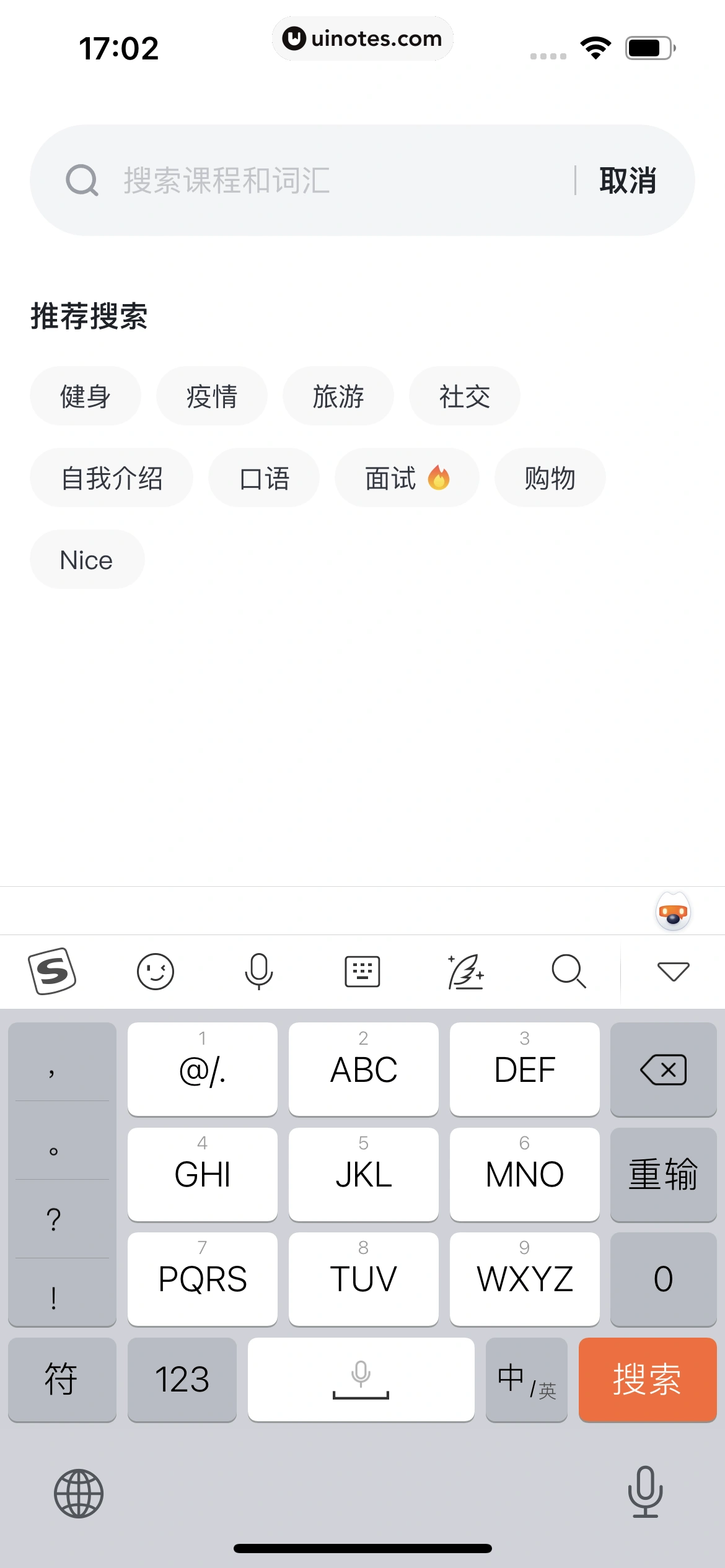Switch to number input with 123 key
725x1568 pixels.
pos(182,1380)
